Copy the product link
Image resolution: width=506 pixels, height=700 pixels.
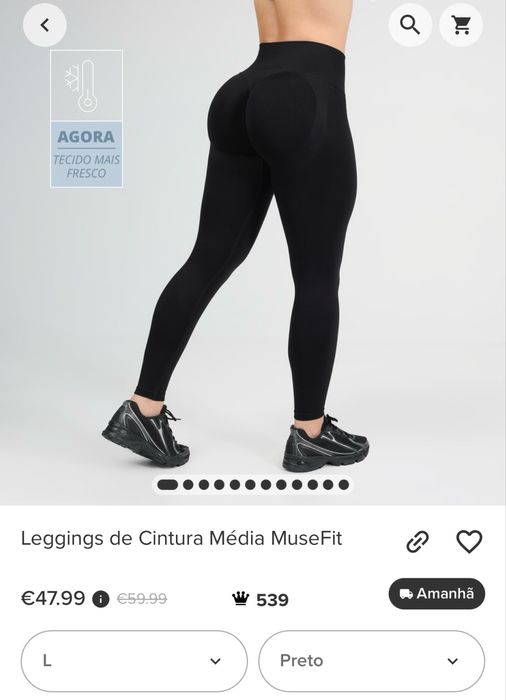pyautogui.click(x=418, y=542)
